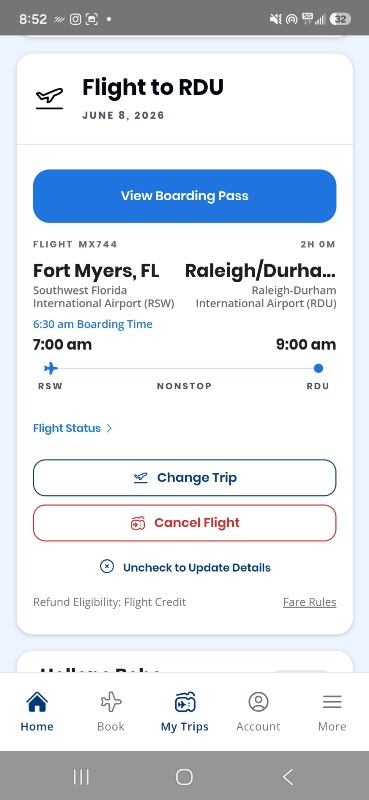
Task: Open recent apps from navigation bar
Action: pyautogui.click(x=81, y=777)
